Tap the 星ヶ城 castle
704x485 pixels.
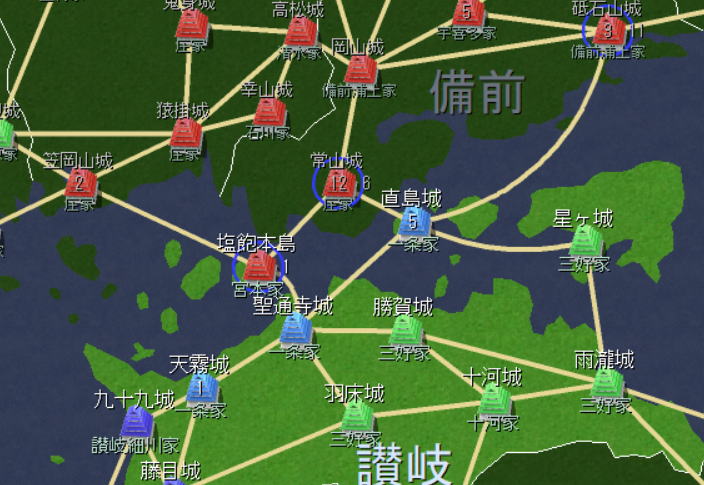click(586, 241)
